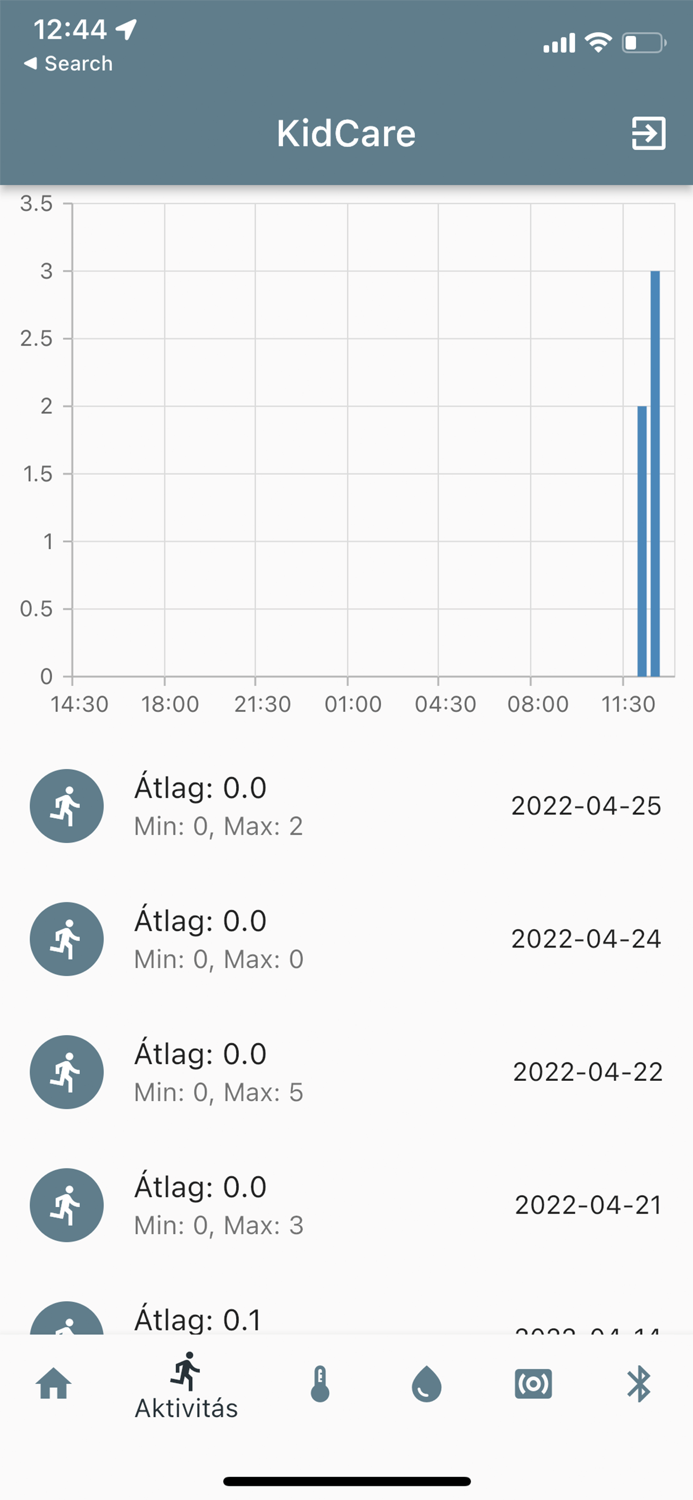The height and width of the screenshot is (1500, 693).
Task: Tap the activity row dated 2022-04-21
Action: pyautogui.click(x=346, y=1205)
